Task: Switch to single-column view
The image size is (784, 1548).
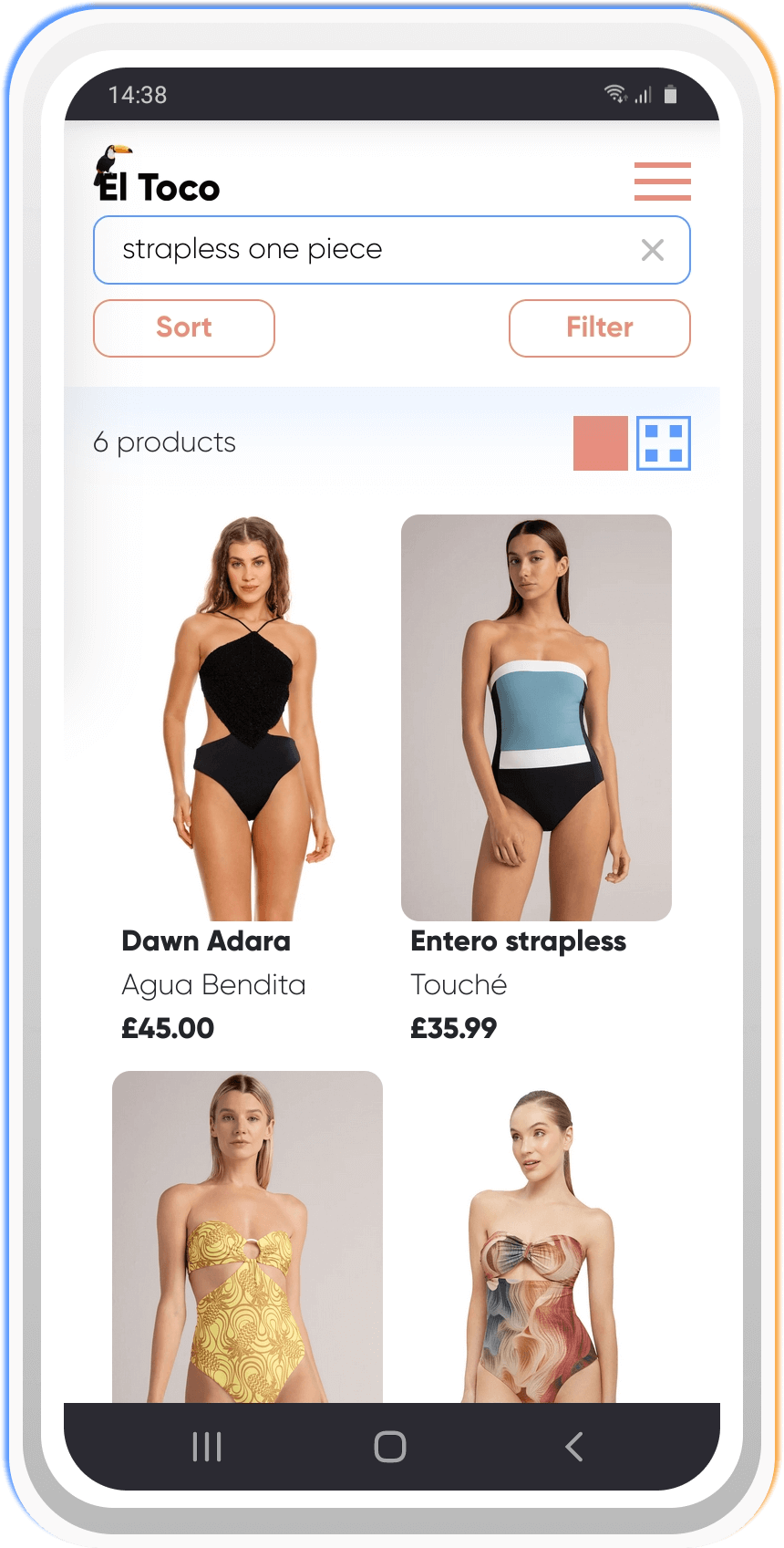Action: (x=601, y=443)
